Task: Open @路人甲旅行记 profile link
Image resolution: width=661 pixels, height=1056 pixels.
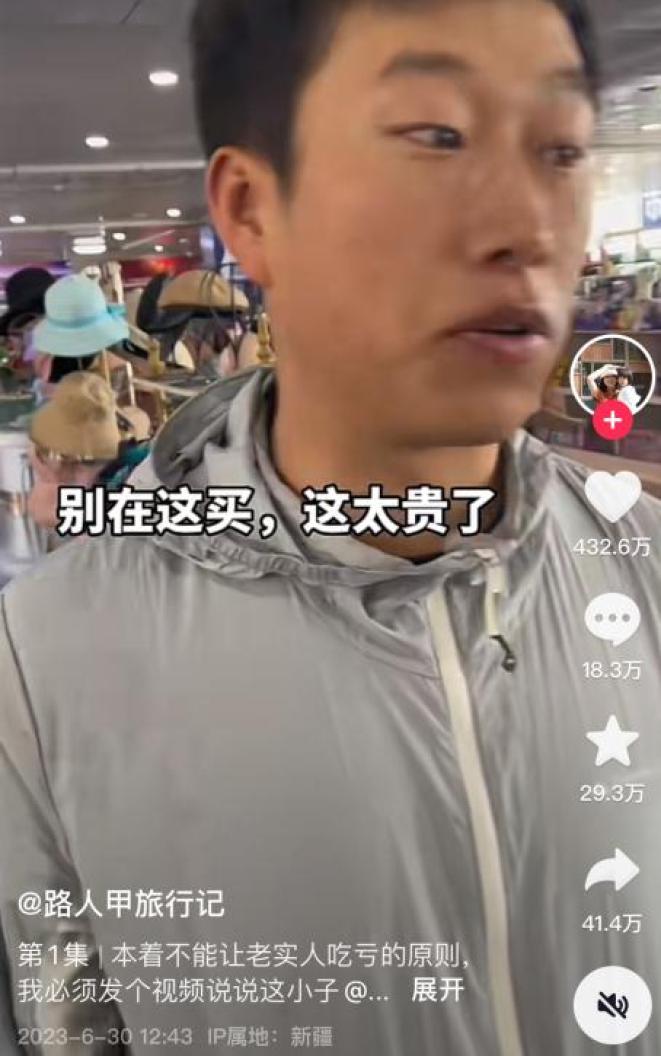Action: tap(121, 904)
